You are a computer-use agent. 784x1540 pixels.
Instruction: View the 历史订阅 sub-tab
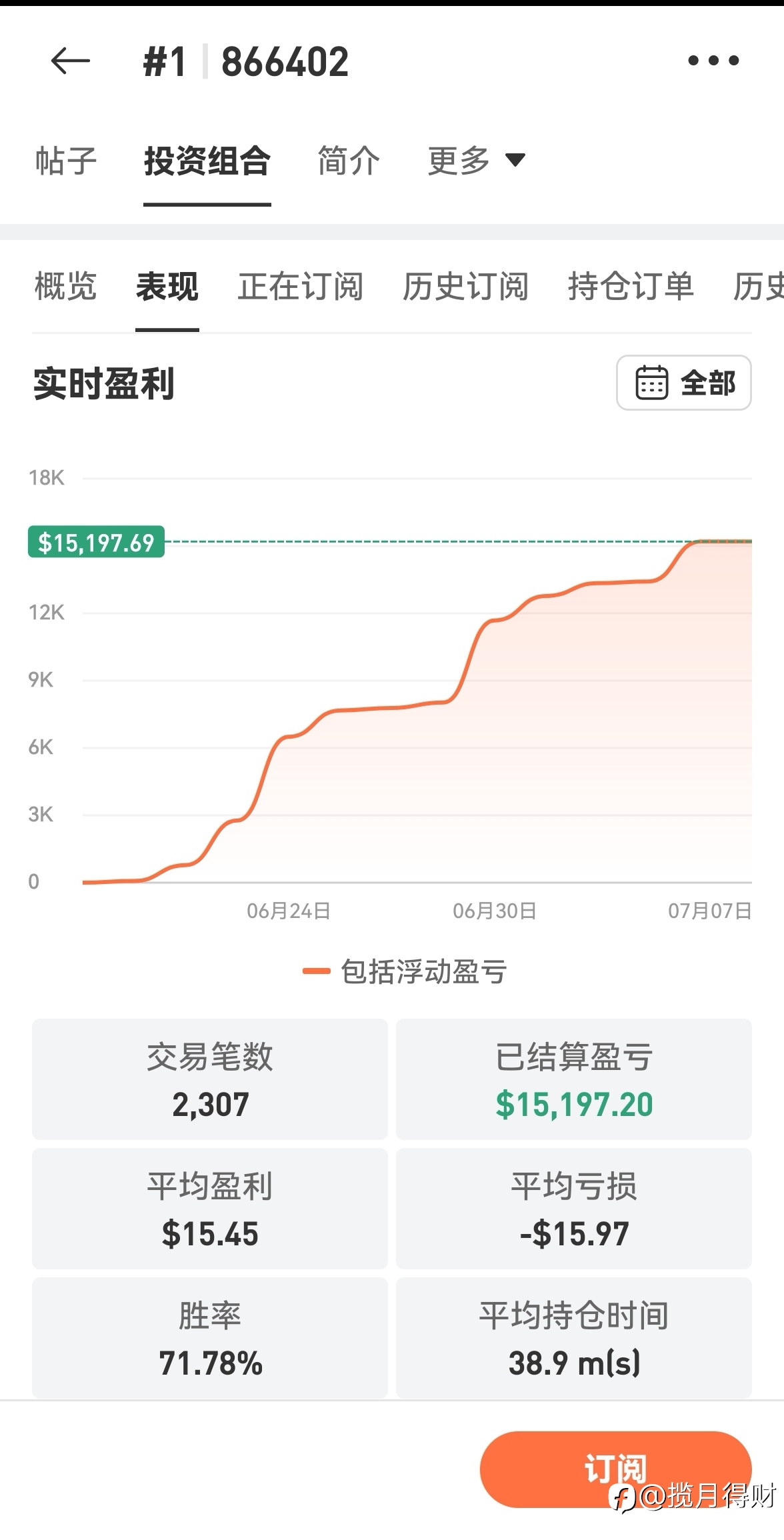click(x=465, y=287)
